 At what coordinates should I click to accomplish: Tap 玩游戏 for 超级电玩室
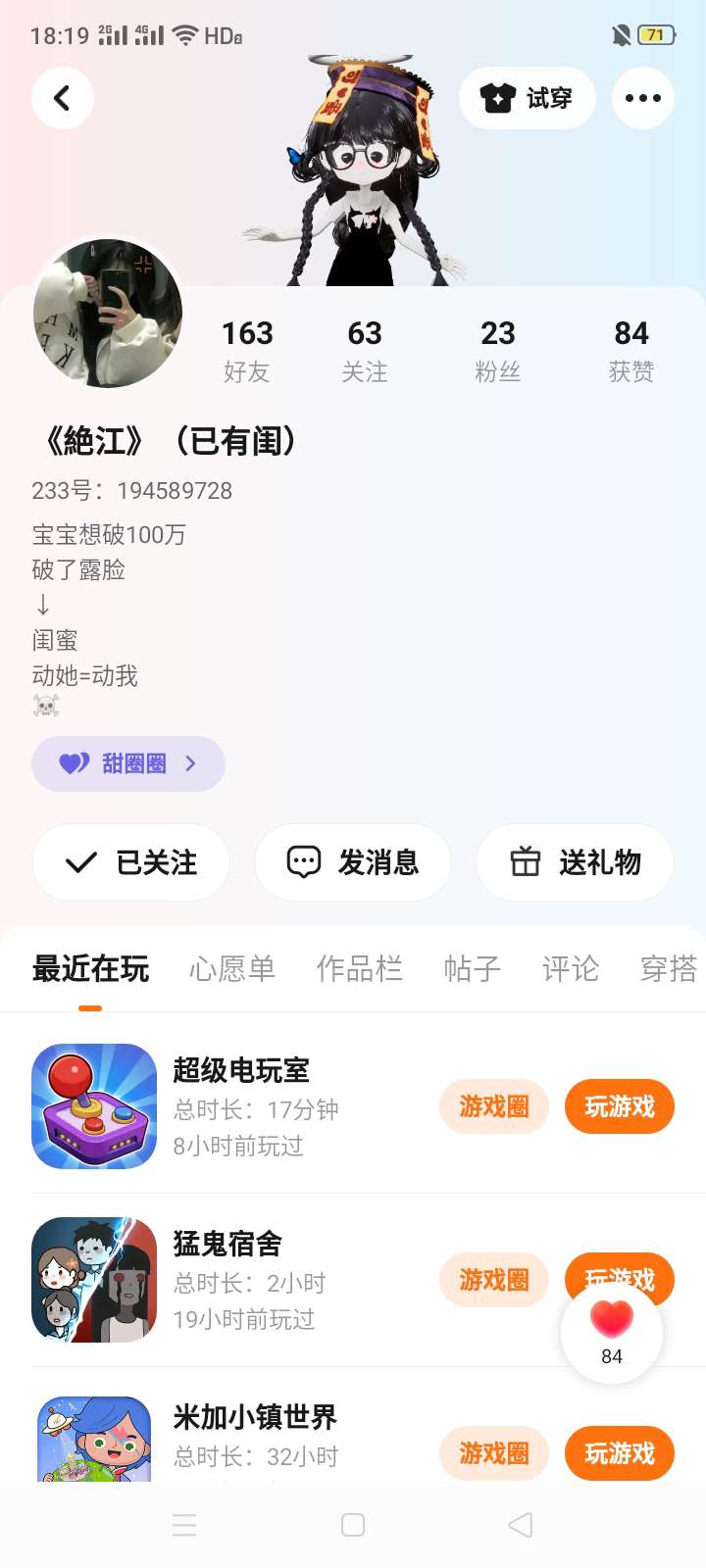point(619,1106)
